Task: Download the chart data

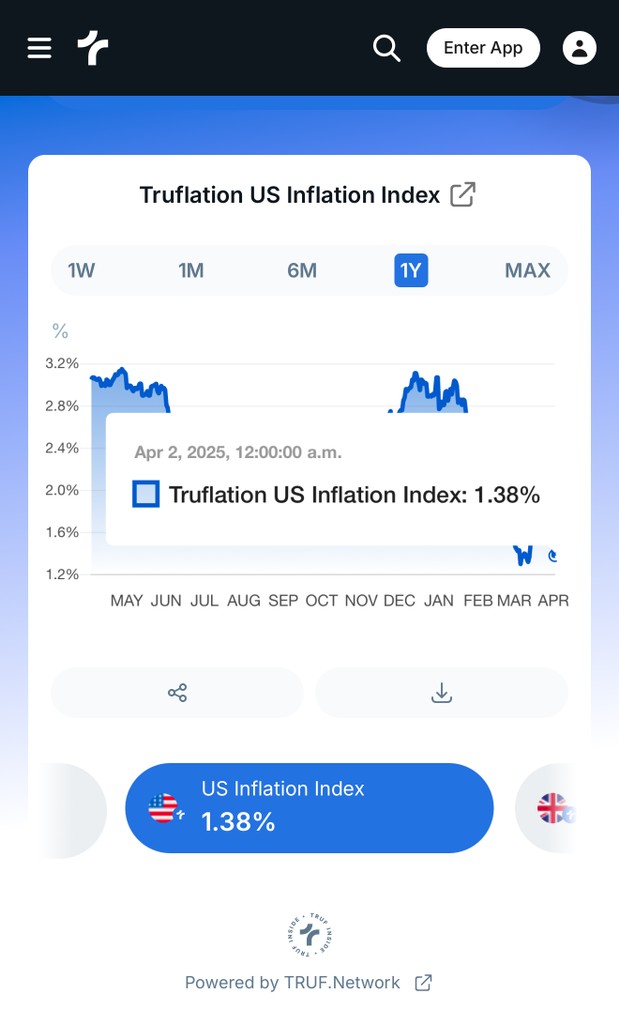Action: [441, 693]
